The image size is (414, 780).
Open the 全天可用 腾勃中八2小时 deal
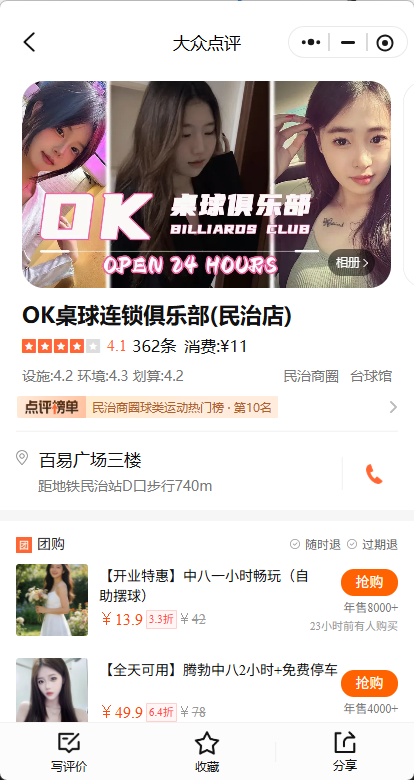tap(207, 690)
